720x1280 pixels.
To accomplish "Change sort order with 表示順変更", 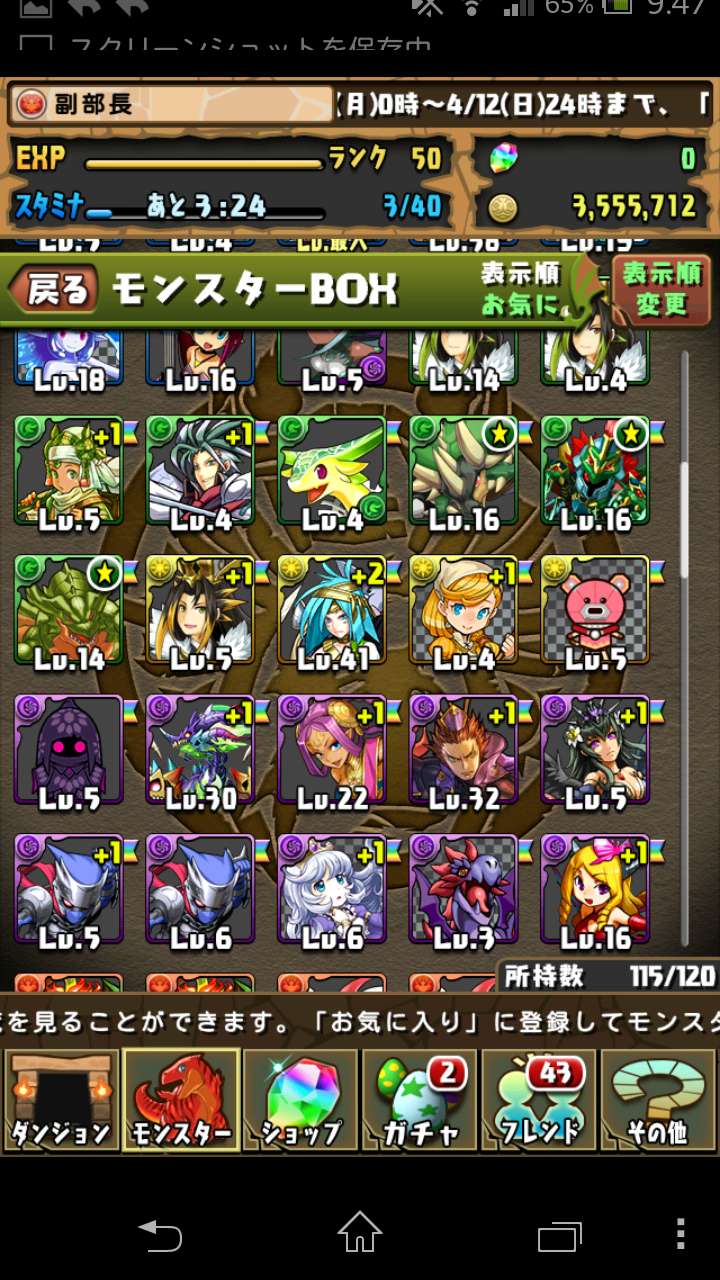I will pyautogui.click(x=661, y=289).
